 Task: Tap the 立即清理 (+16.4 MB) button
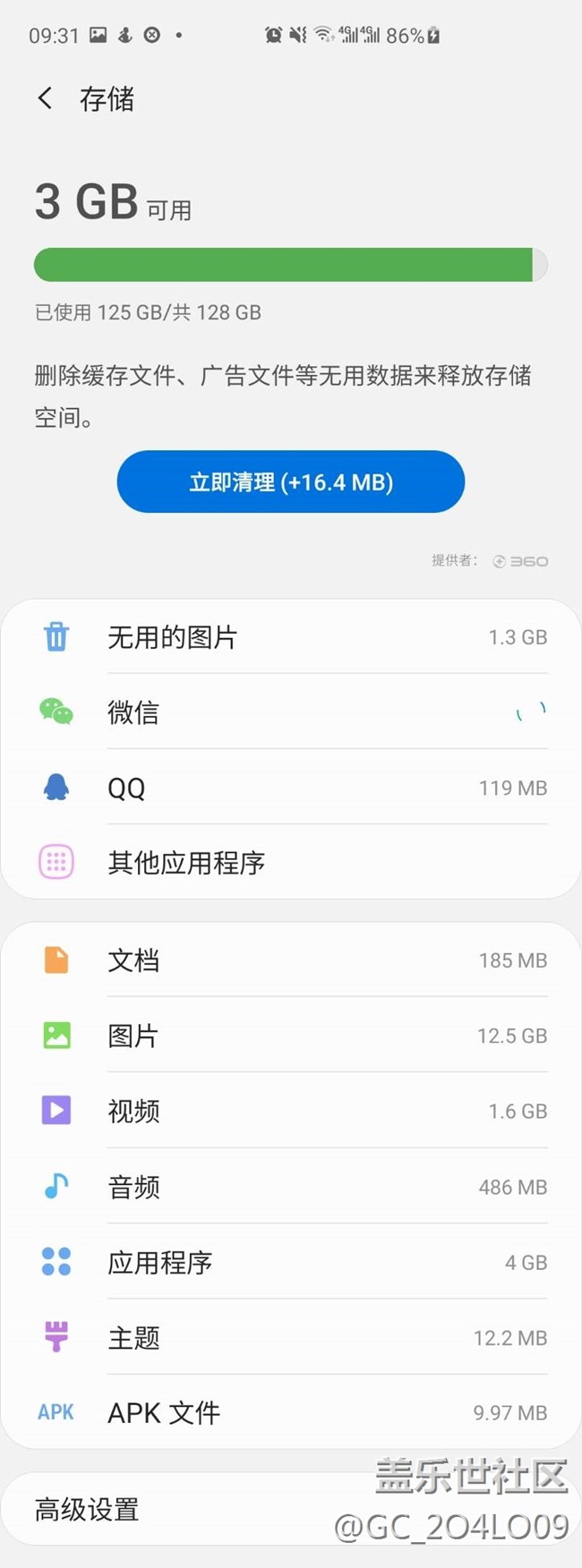[x=291, y=482]
